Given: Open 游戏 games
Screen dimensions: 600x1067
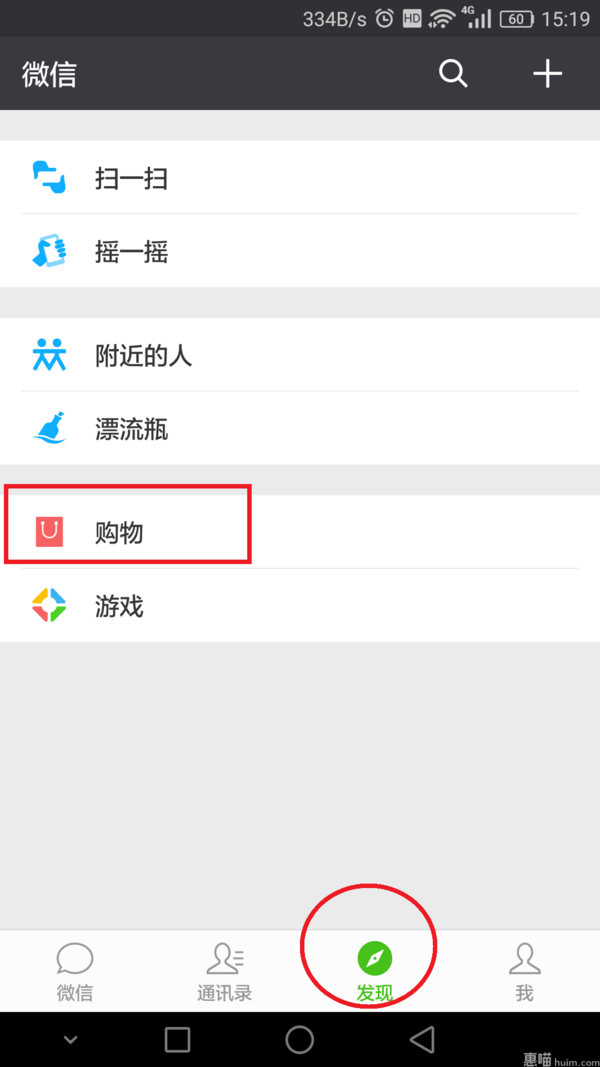Looking at the screenshot, I should coord(300,606).
